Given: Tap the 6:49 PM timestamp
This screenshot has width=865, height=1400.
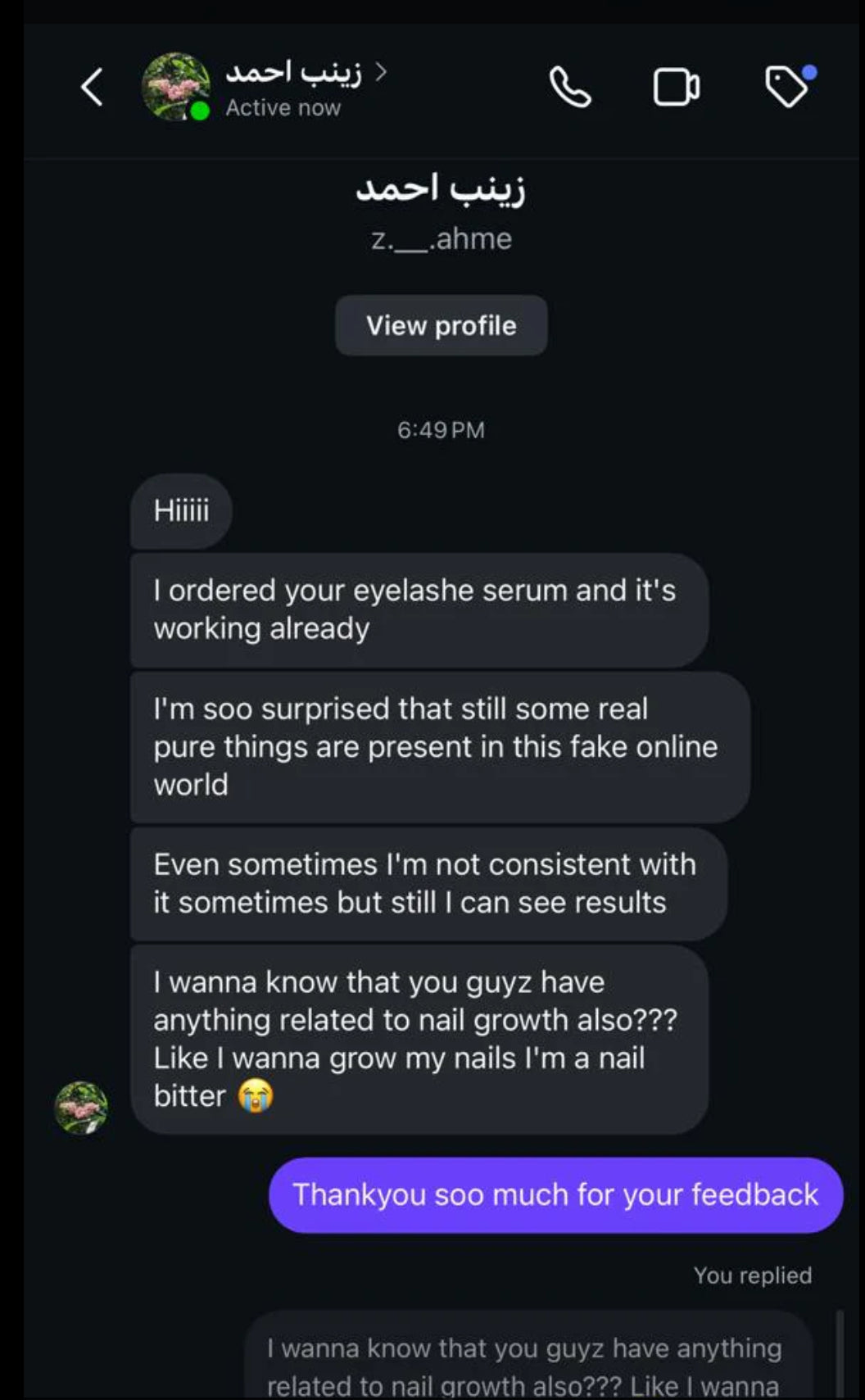Looking at the screenshot, I should tap(440, 429).
